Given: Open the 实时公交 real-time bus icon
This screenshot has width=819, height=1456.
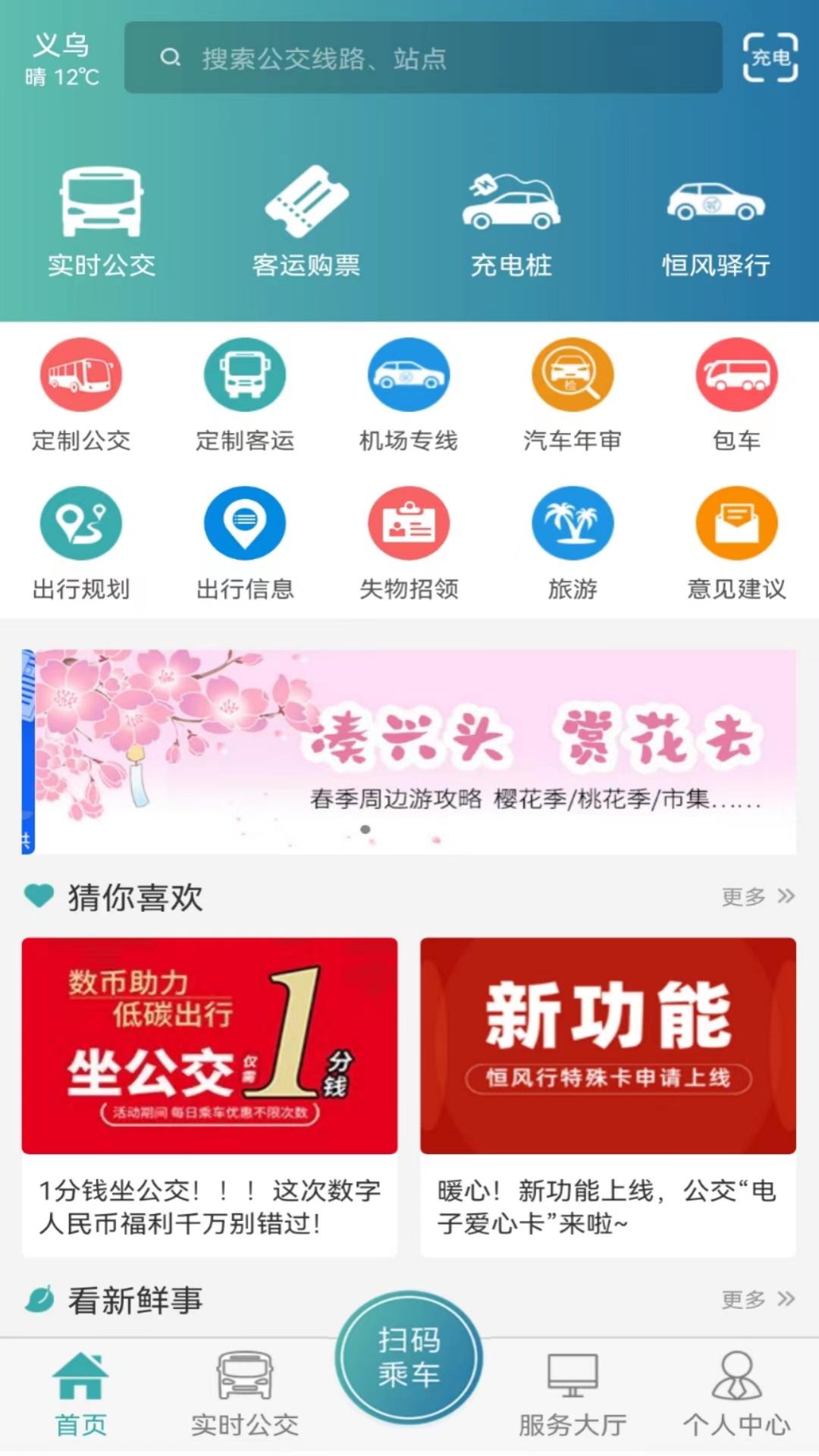Looking at the screenshot, I should point(102,220).
